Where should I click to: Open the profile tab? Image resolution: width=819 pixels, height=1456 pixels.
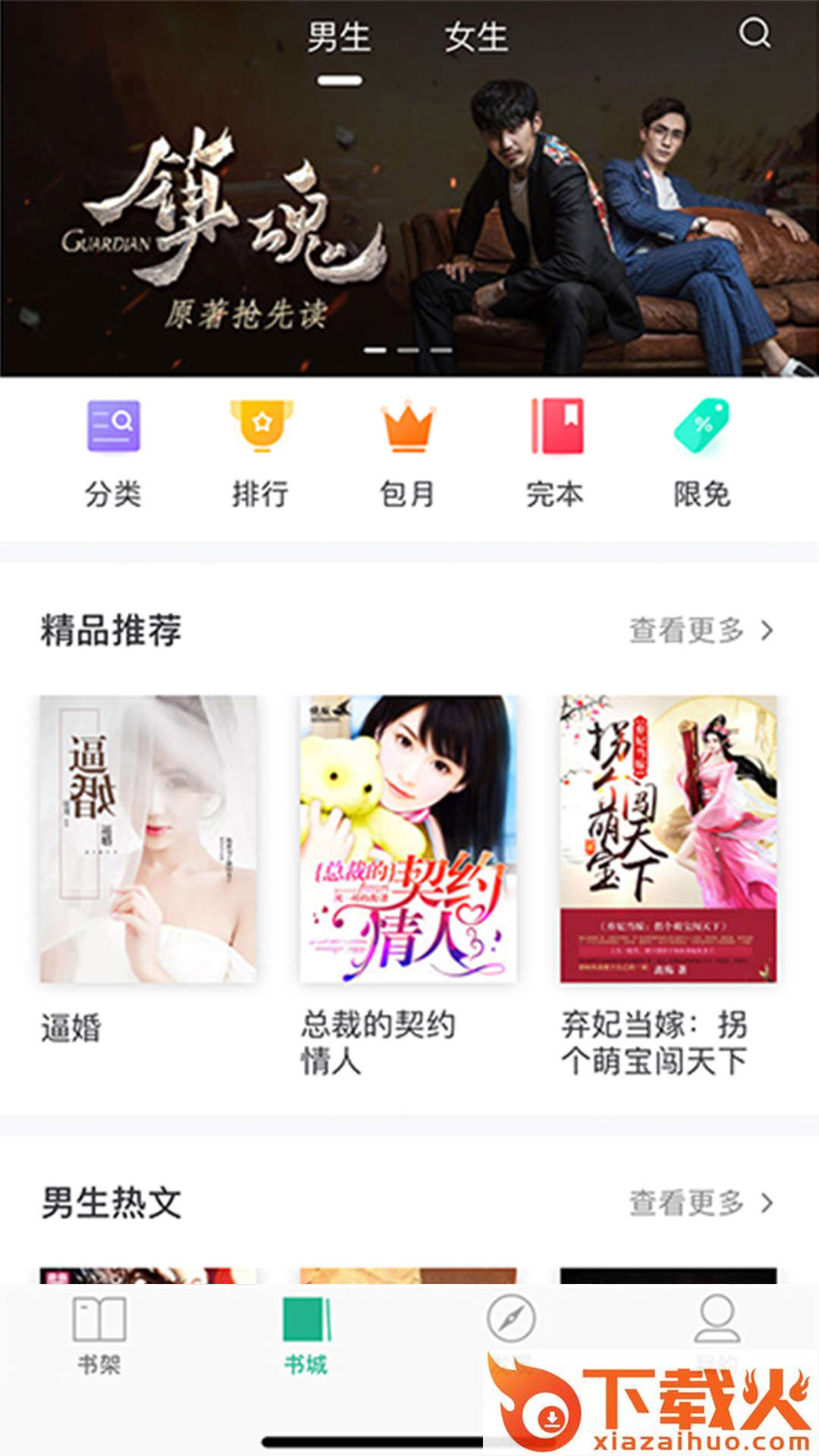[x=717, y=1321]
